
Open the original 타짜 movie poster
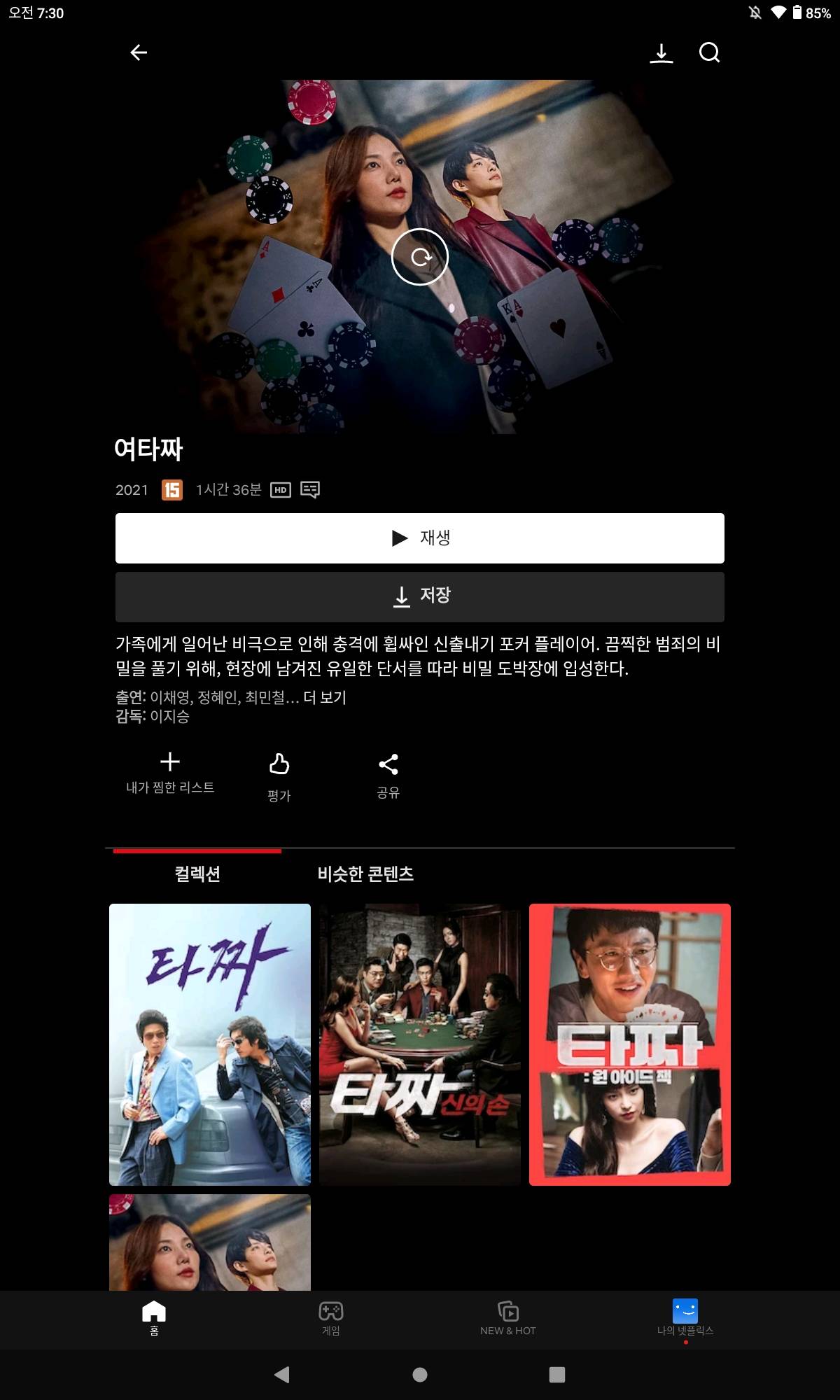pos(210,1044)
